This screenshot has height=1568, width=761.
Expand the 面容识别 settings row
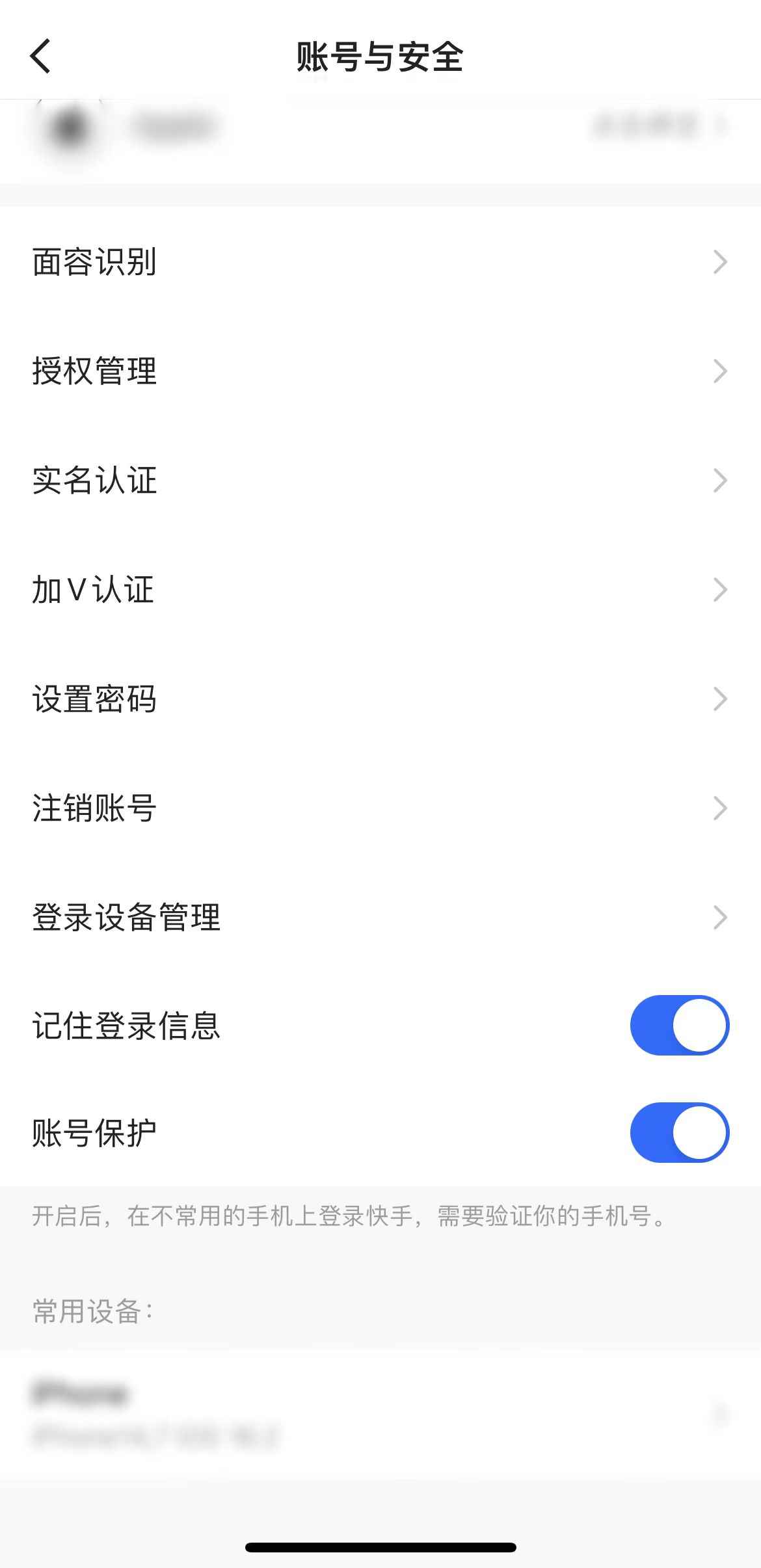380,261
